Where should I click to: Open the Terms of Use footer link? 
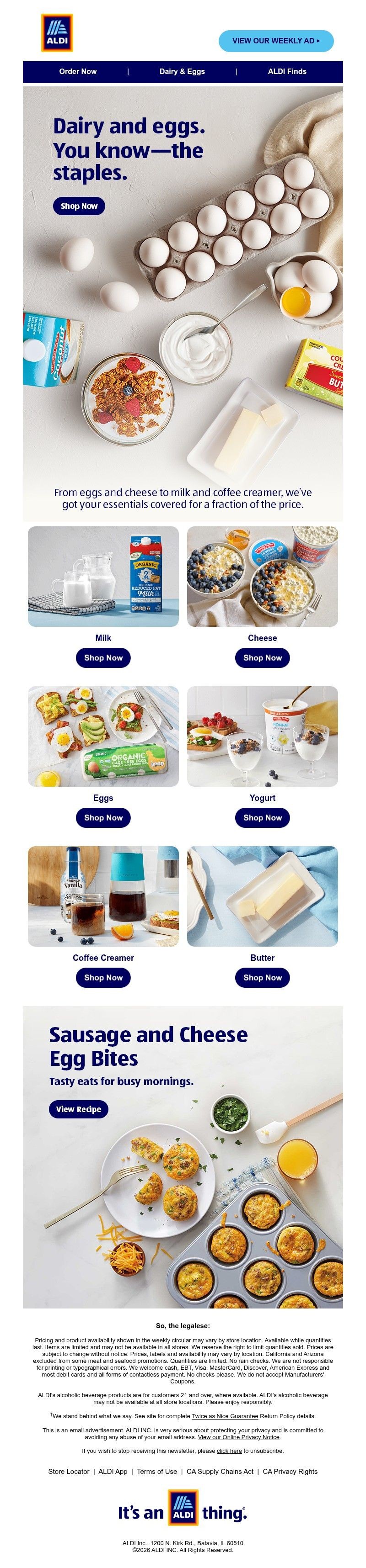[x=157, y=1472]
